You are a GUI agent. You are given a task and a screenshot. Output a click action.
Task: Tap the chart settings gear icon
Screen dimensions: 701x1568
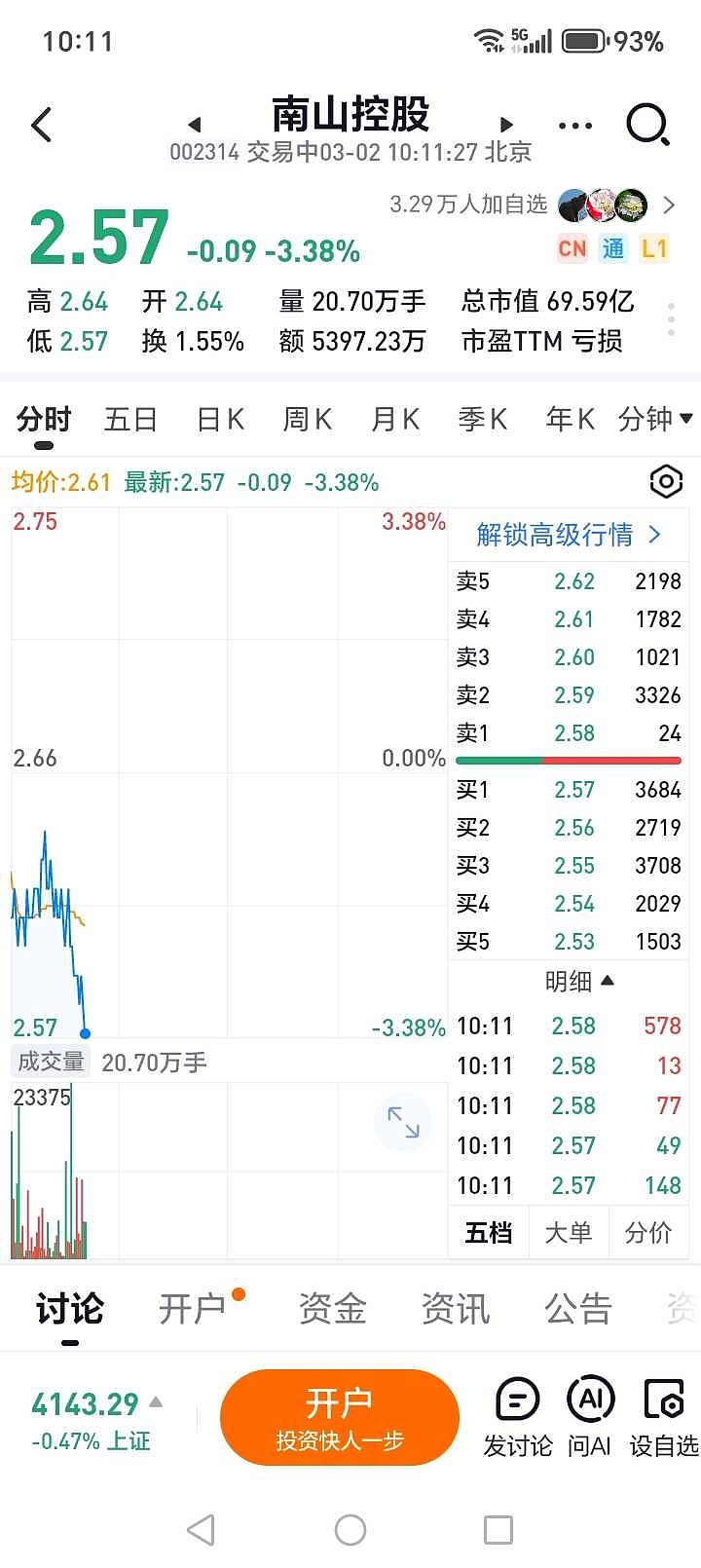(666, 481)
